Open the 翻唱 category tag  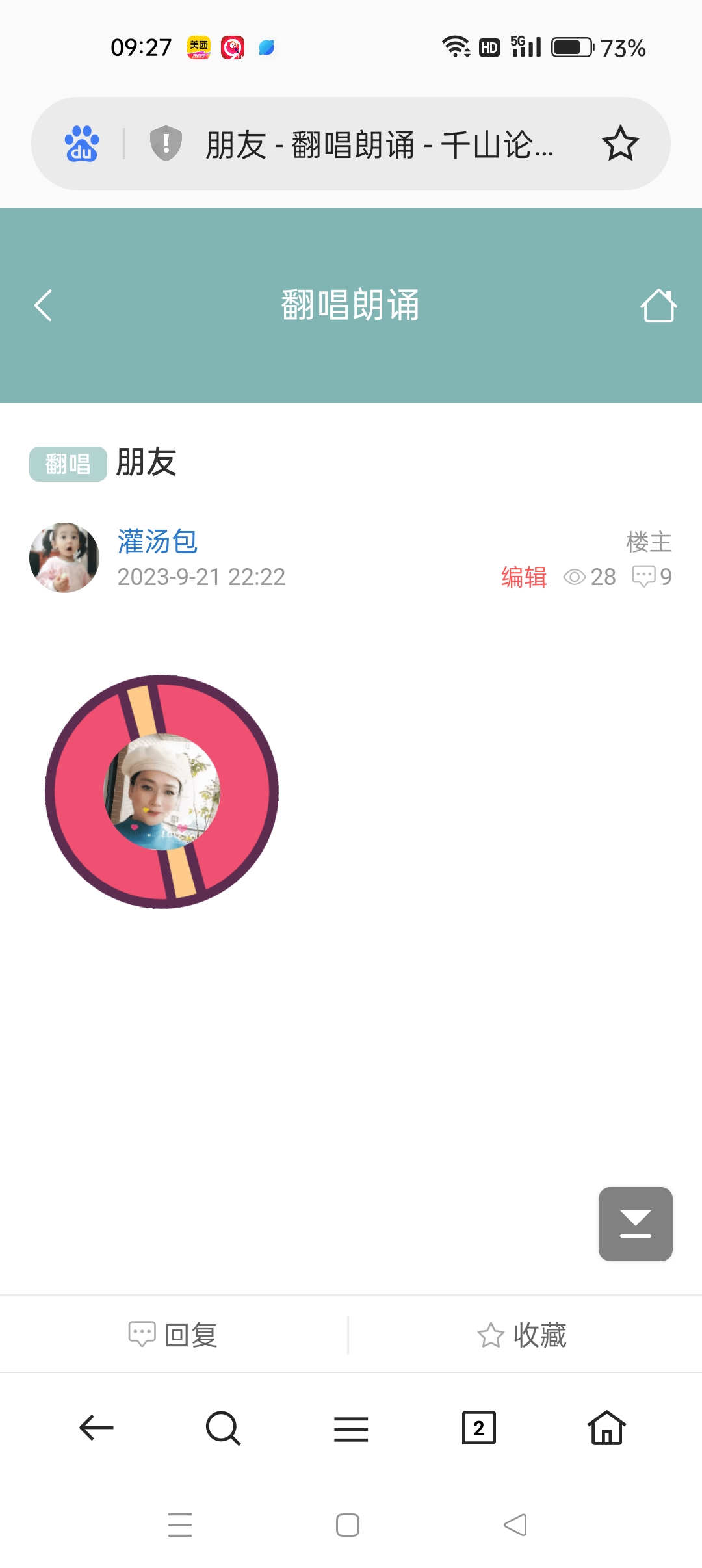68,464
